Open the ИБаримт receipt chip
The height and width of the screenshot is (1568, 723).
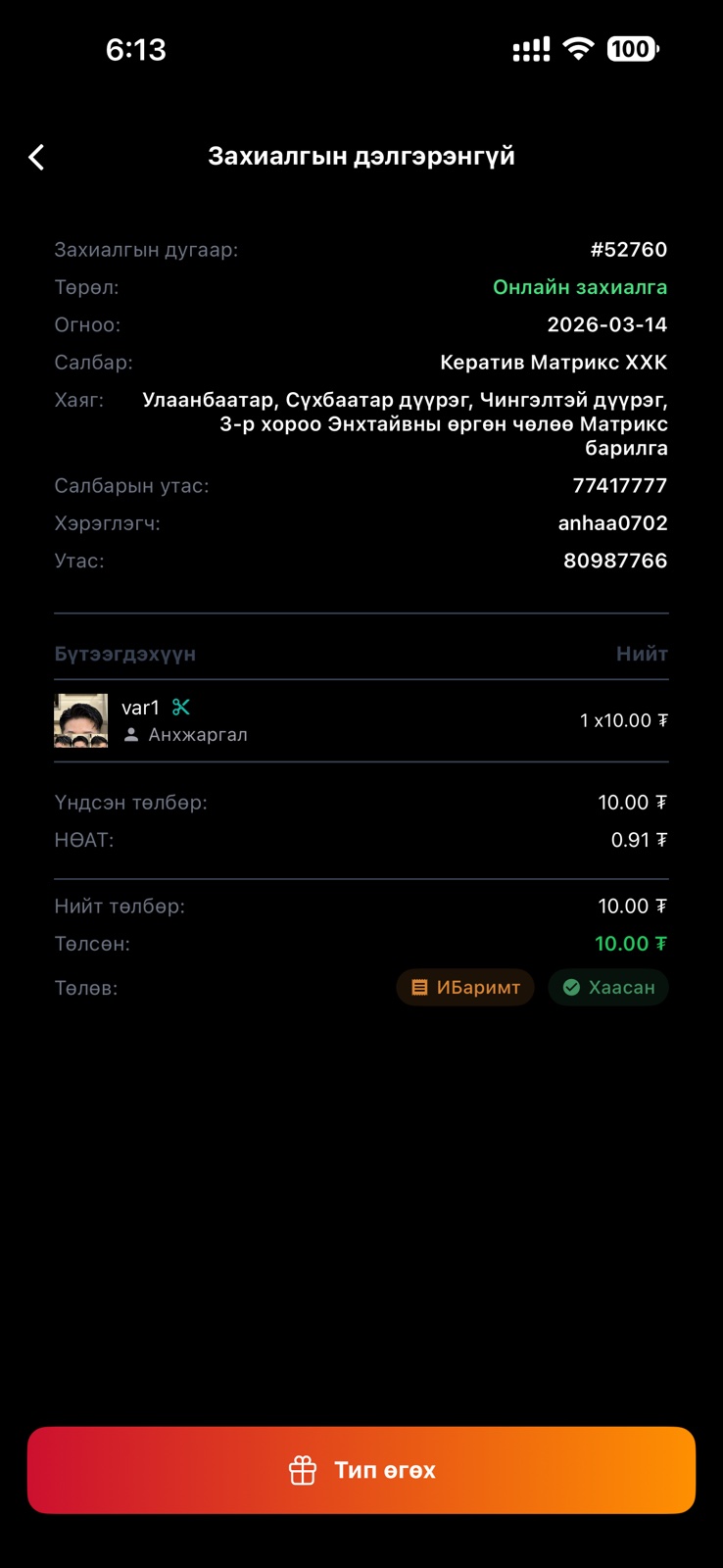(465, 988)
